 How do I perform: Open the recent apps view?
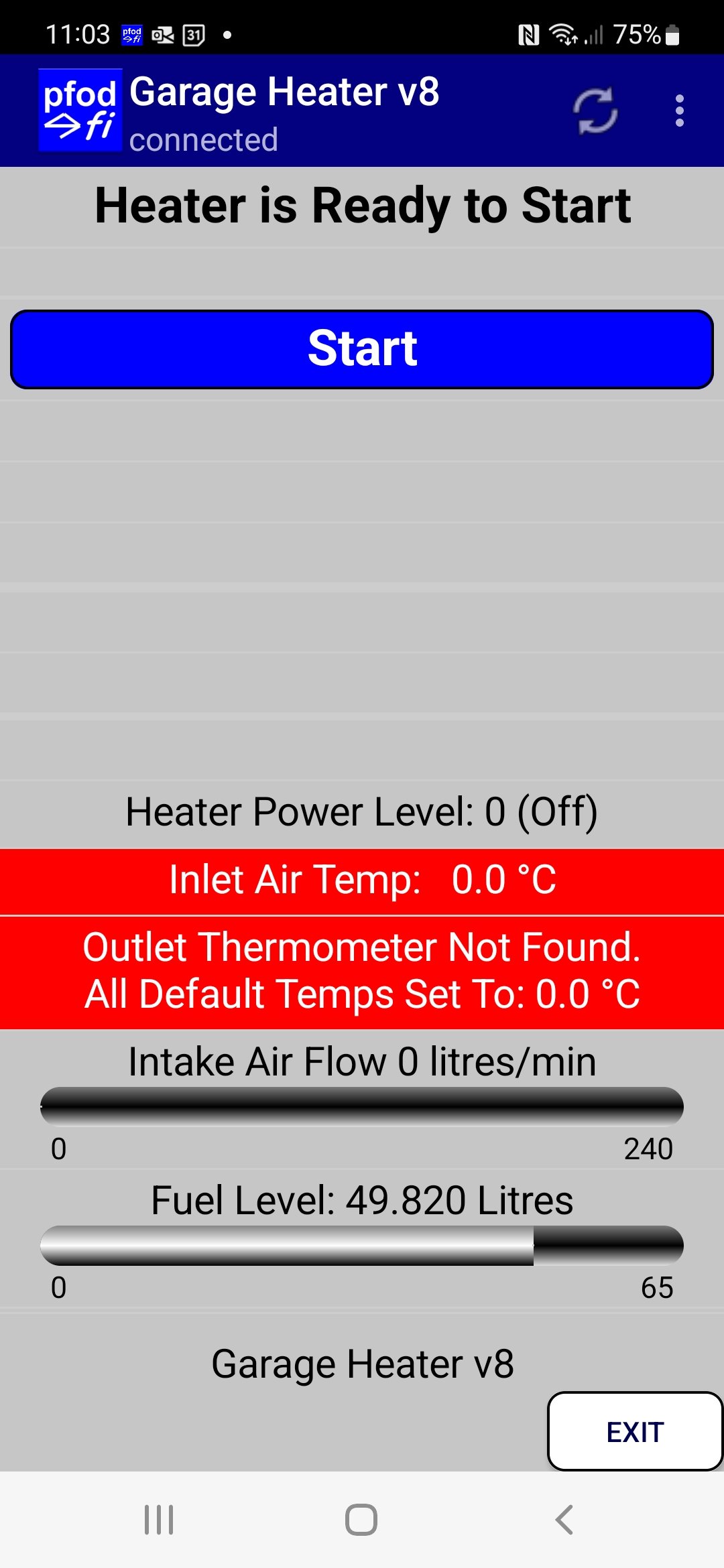pos(159,1520)
